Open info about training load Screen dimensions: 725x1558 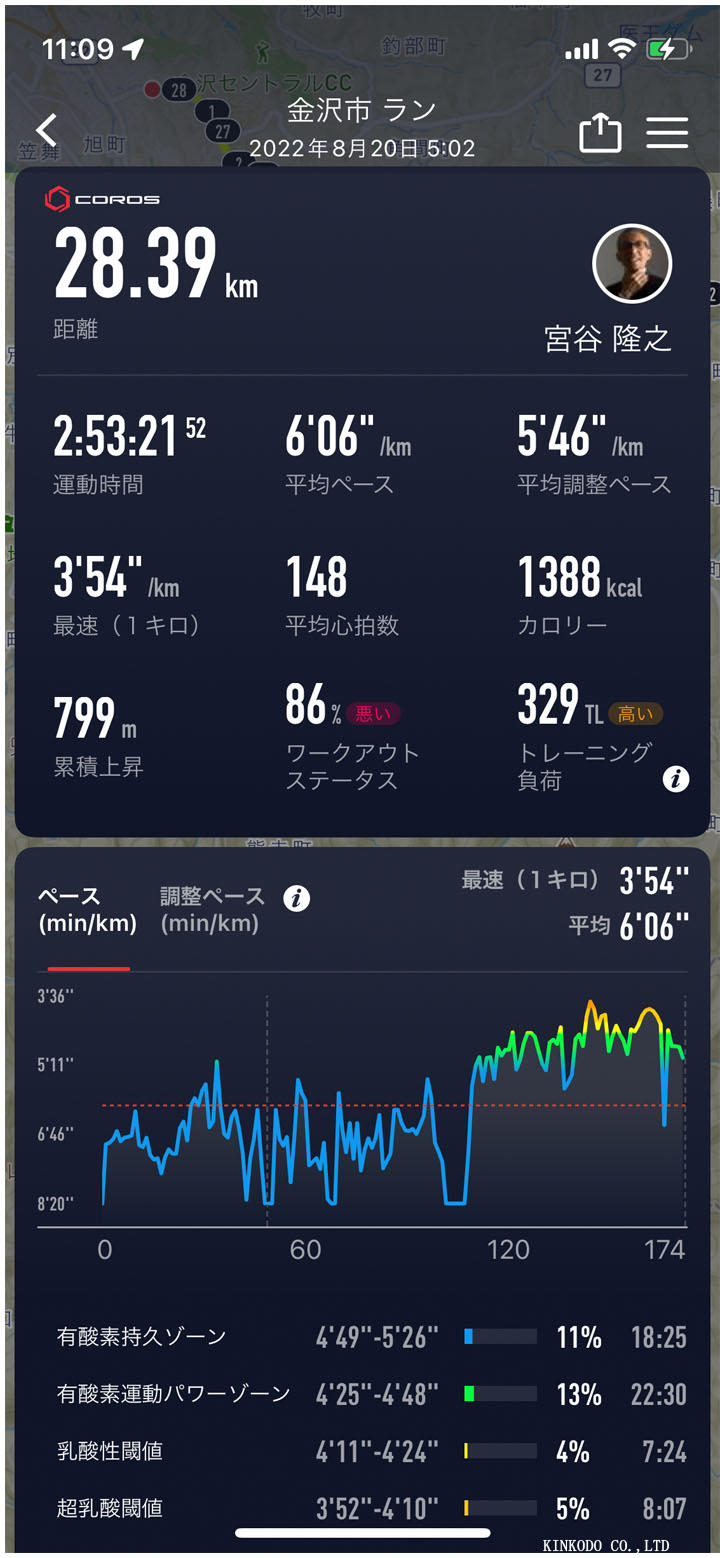pyautogui.click(x=676, y=779)
